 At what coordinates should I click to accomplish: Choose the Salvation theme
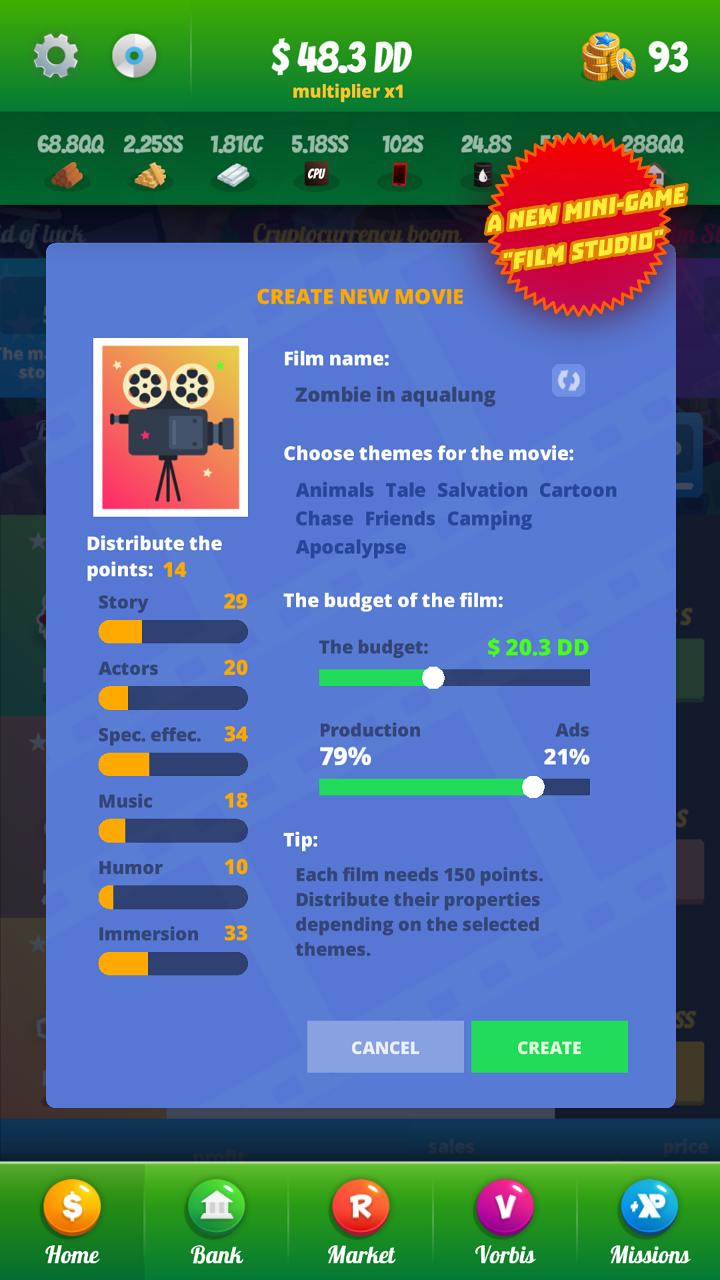pyautogui.click(x=482, y=490)
